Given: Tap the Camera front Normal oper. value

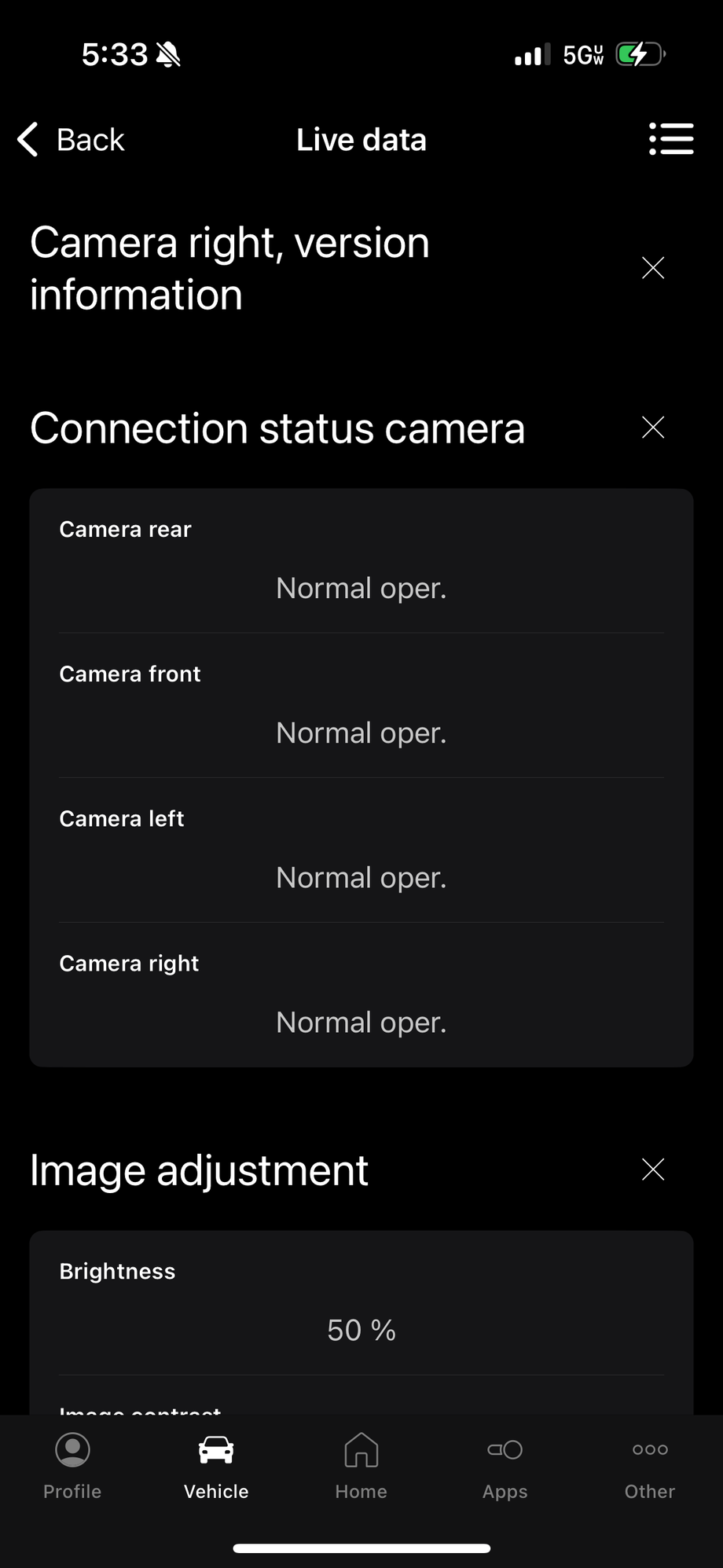Looking at the screenshot, I should (x=361, y=732).
